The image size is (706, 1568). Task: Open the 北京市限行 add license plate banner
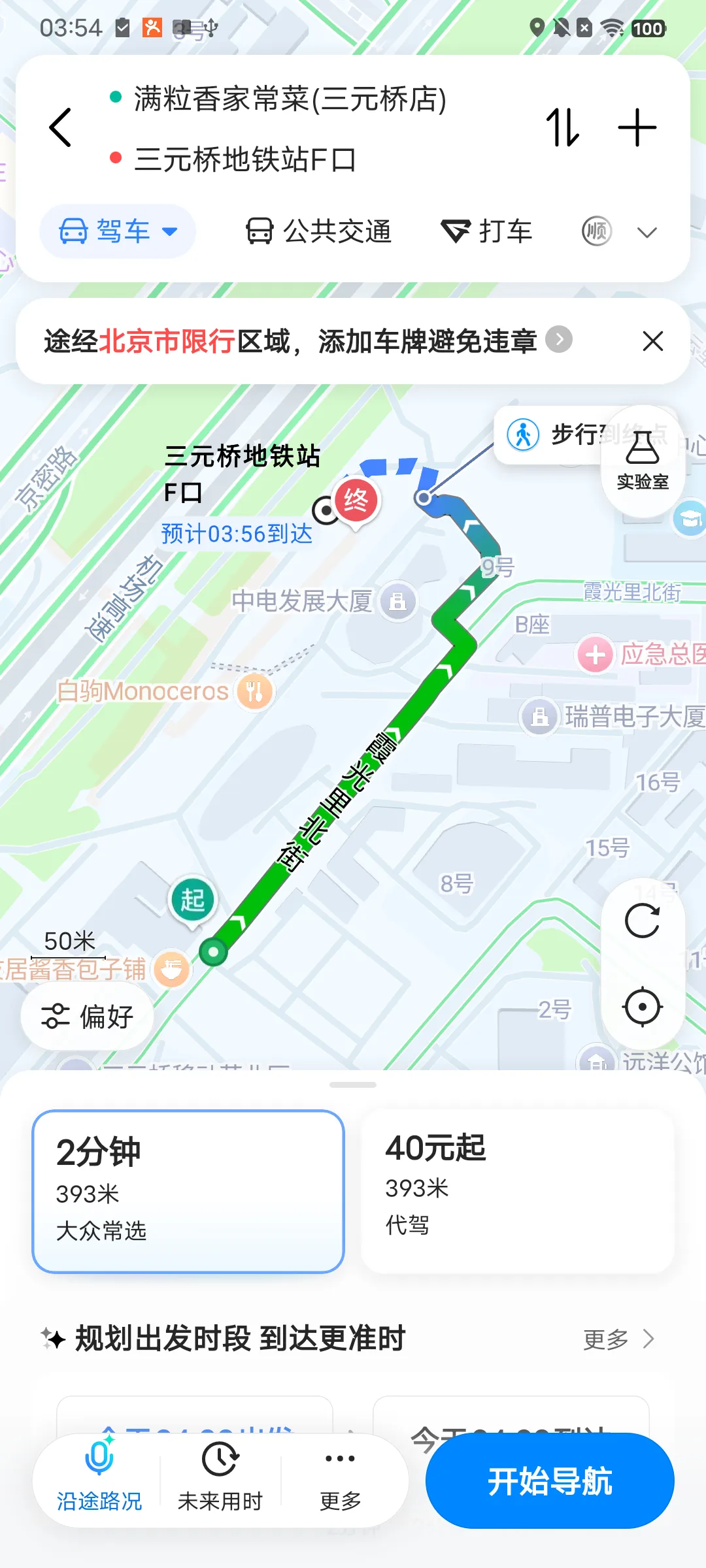[x=307, y=341]
